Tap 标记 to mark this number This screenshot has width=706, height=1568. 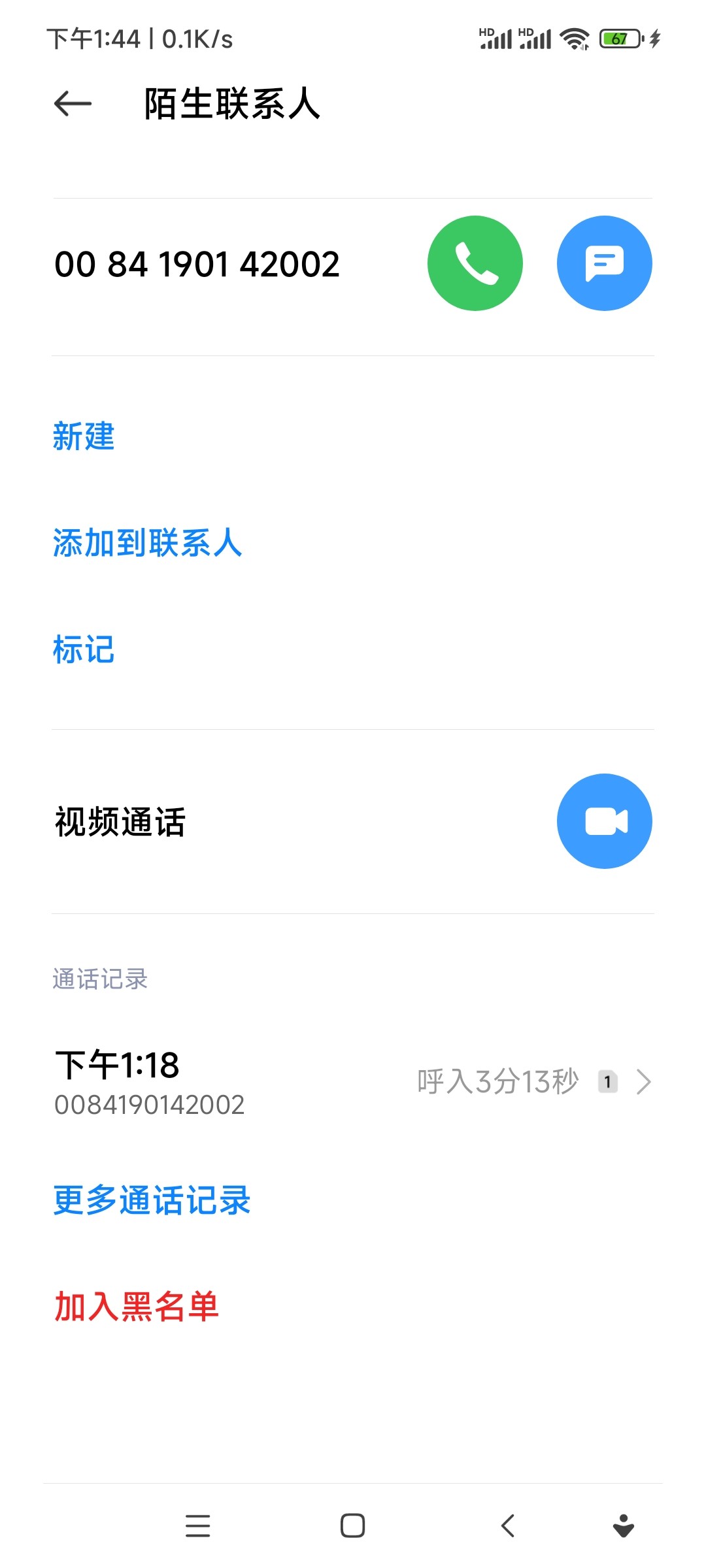point(84,649)
